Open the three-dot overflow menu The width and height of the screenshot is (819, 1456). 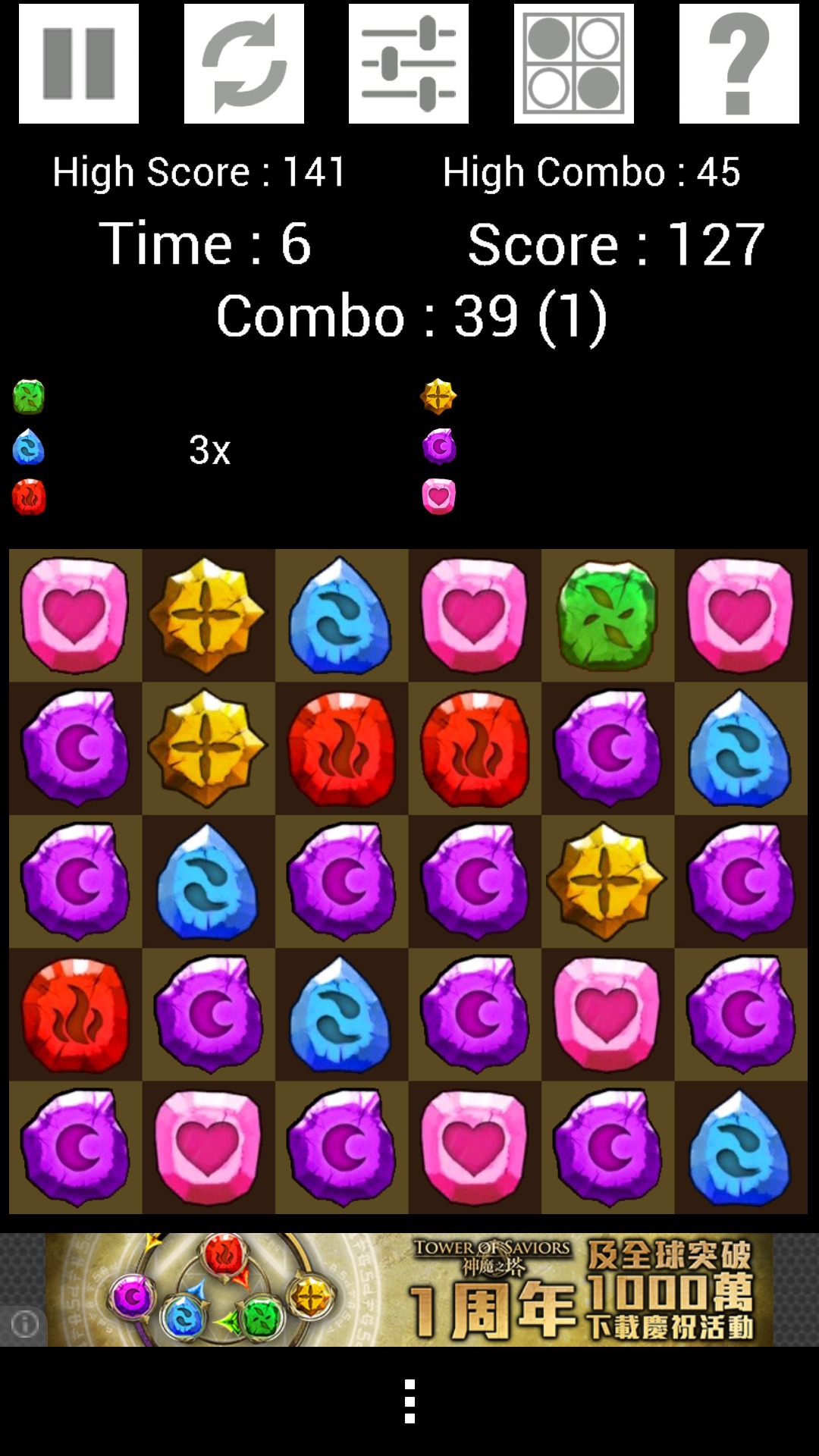click(409, 1401)
